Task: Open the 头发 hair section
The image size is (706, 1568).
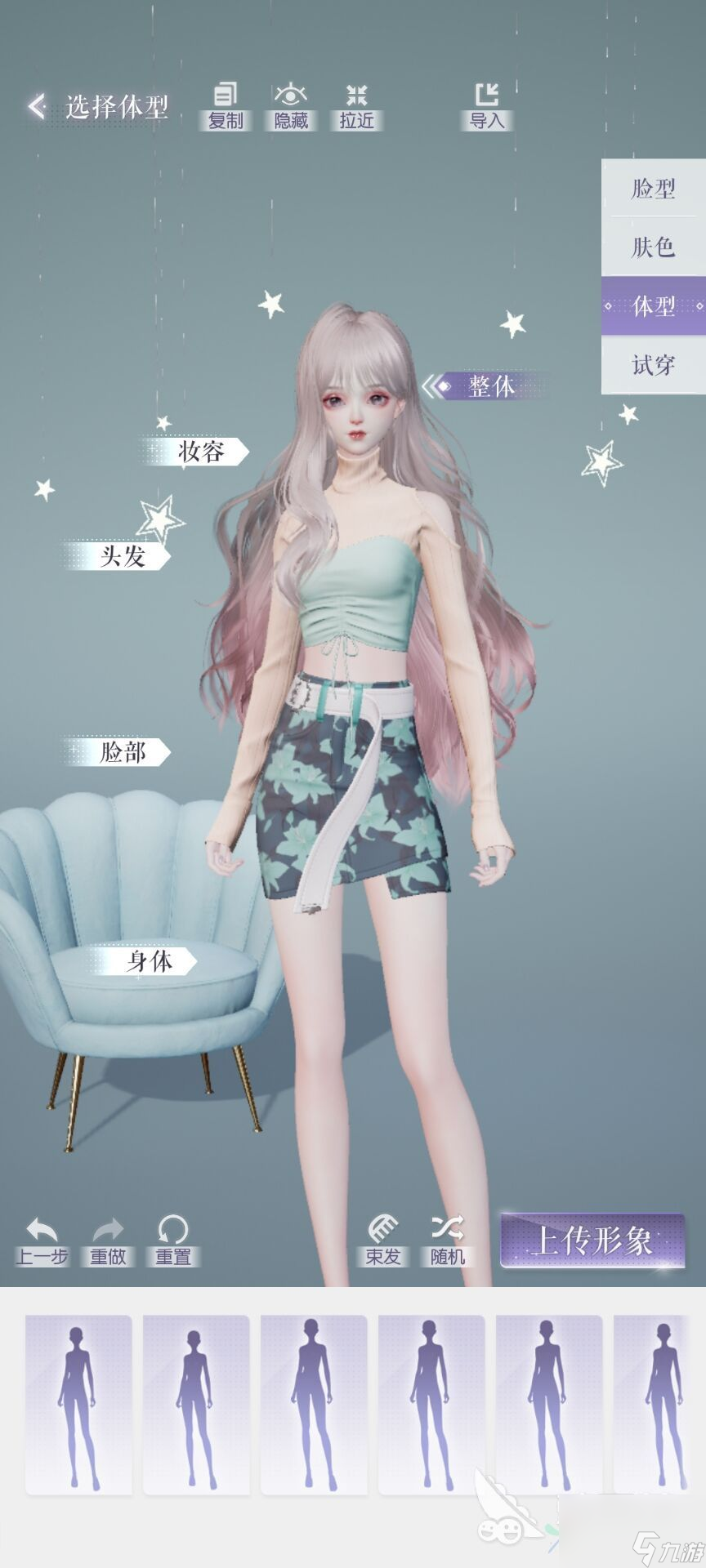Action: pyautogui.click(x=123, y=556)
